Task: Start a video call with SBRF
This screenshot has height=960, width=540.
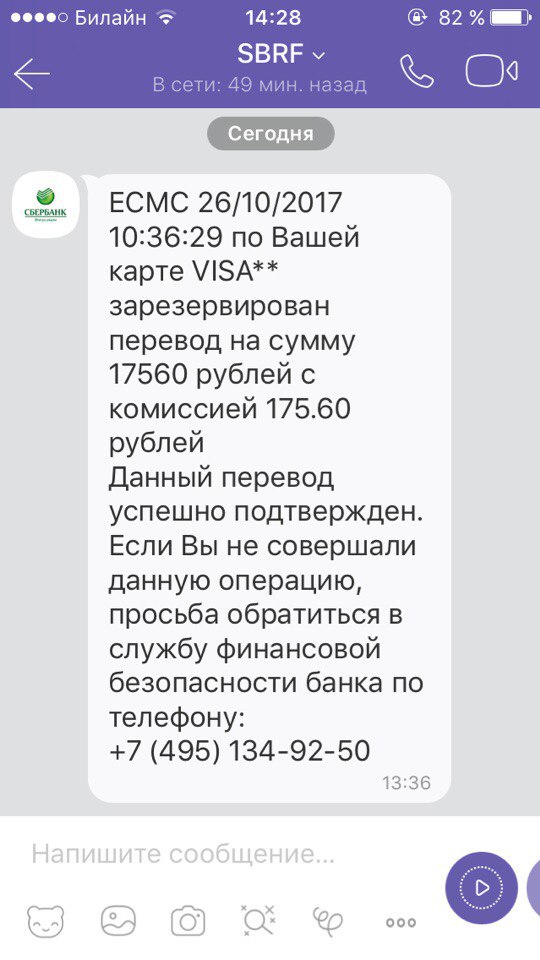Action: click(x=492, y=72)
